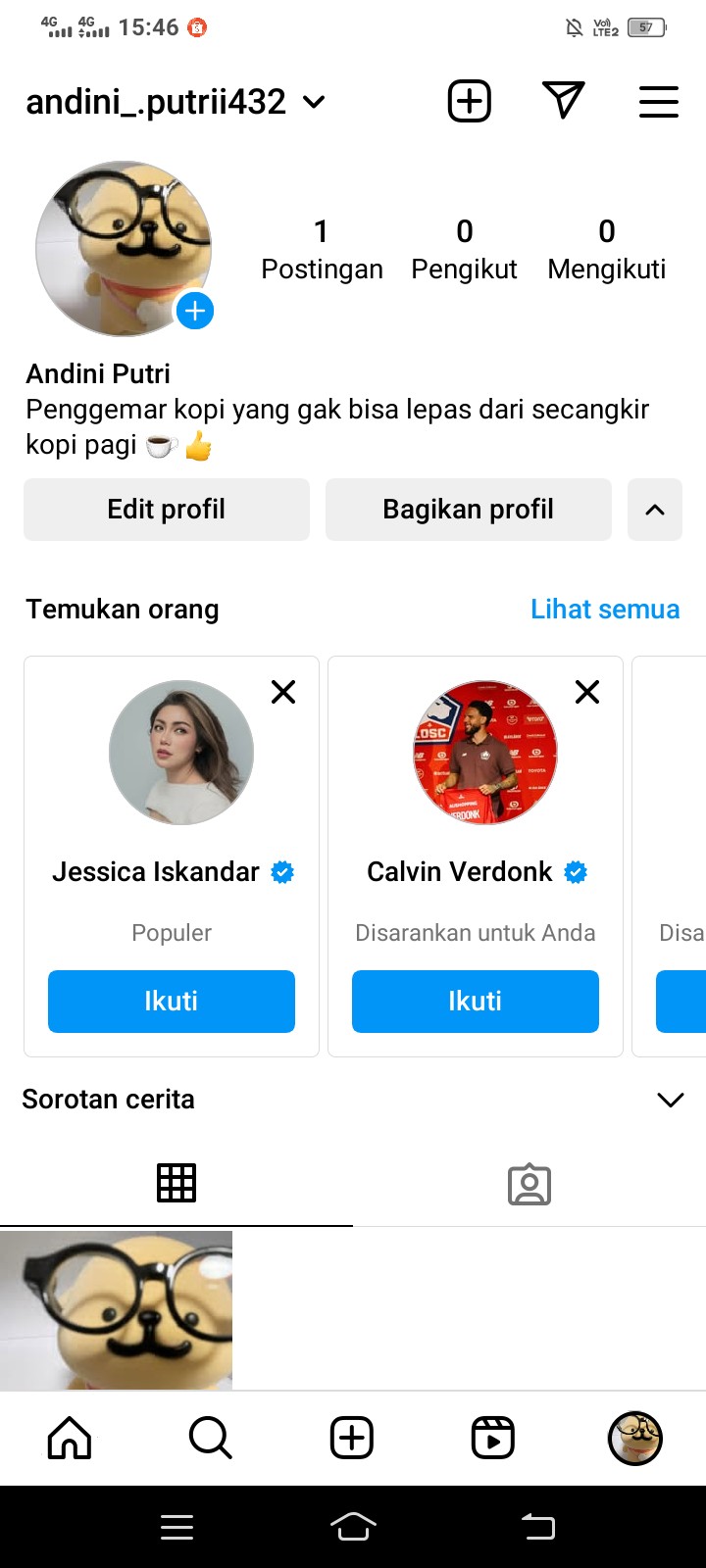Follow Calvin Verdonk with Ikuti
This screenshot has height=1568, width=706.
(476, 1001)
